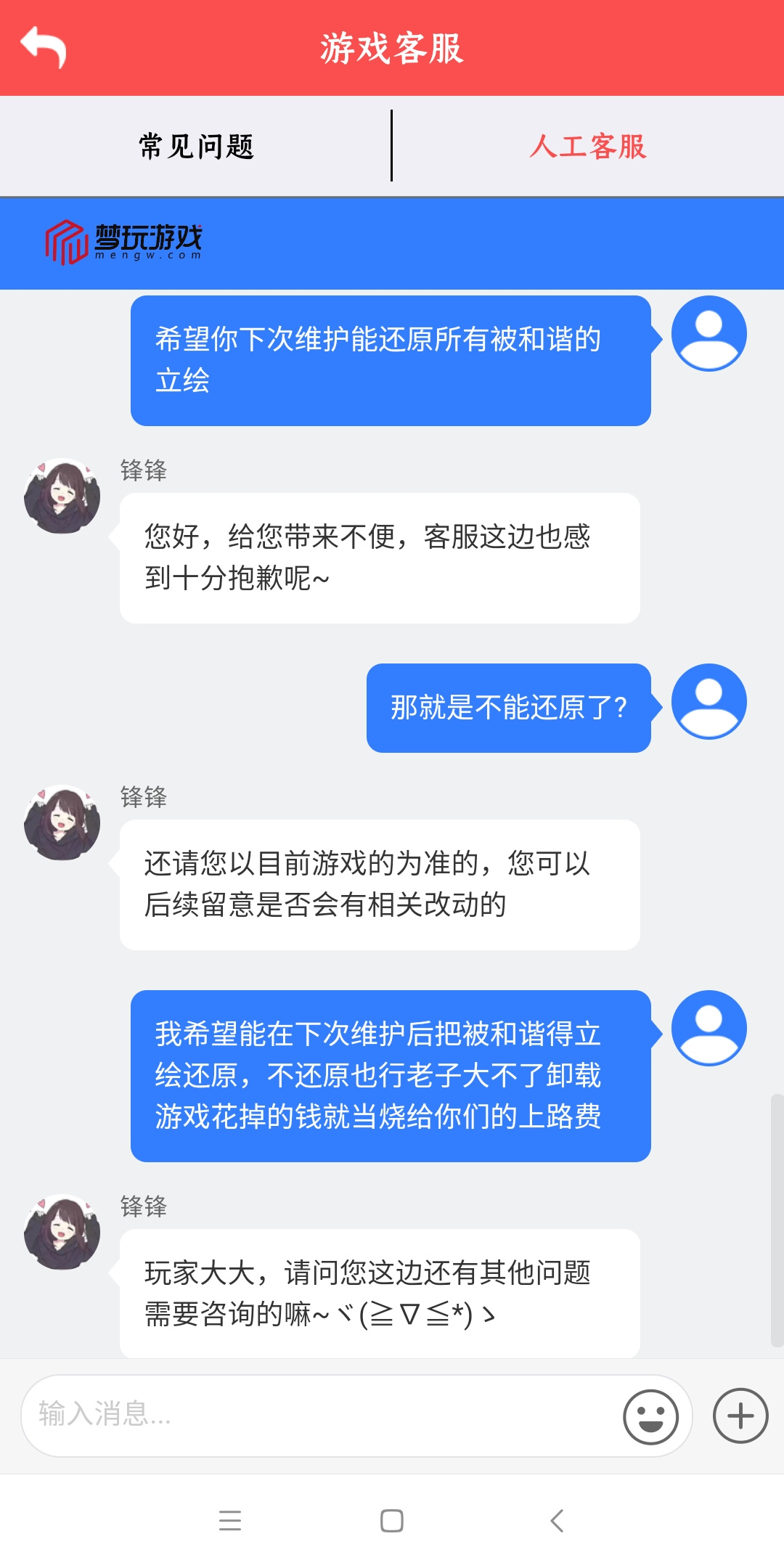Switch to the 常见问题 tab
784x1568 pixels.
pos(196,147)
